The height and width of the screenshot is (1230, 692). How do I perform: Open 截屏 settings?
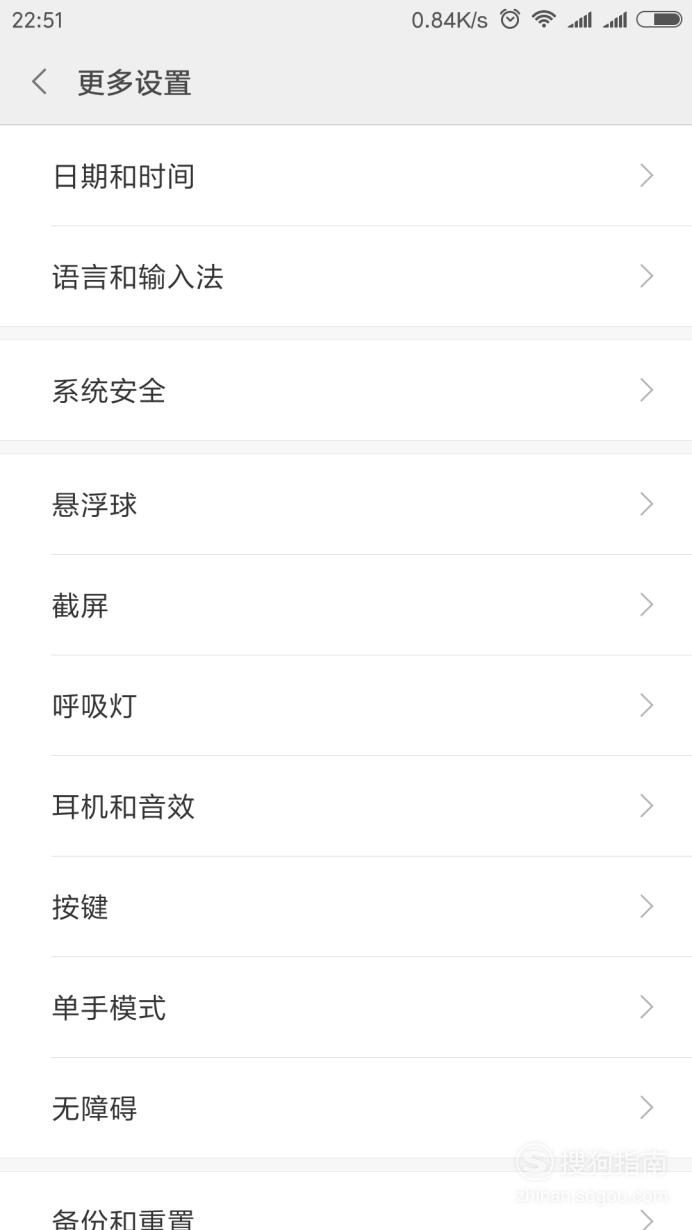346,605
